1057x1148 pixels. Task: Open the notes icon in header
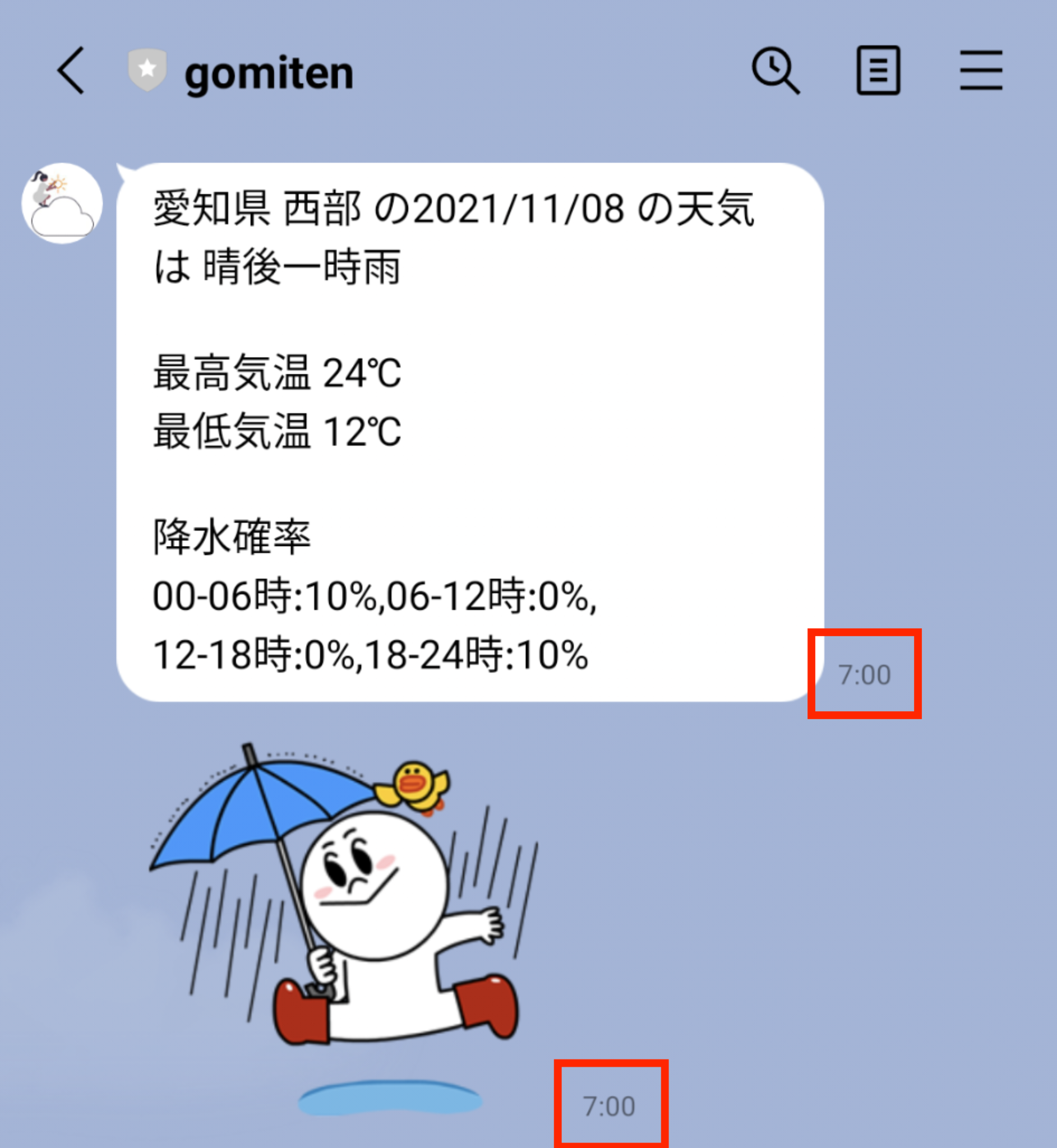pos(878,71)
